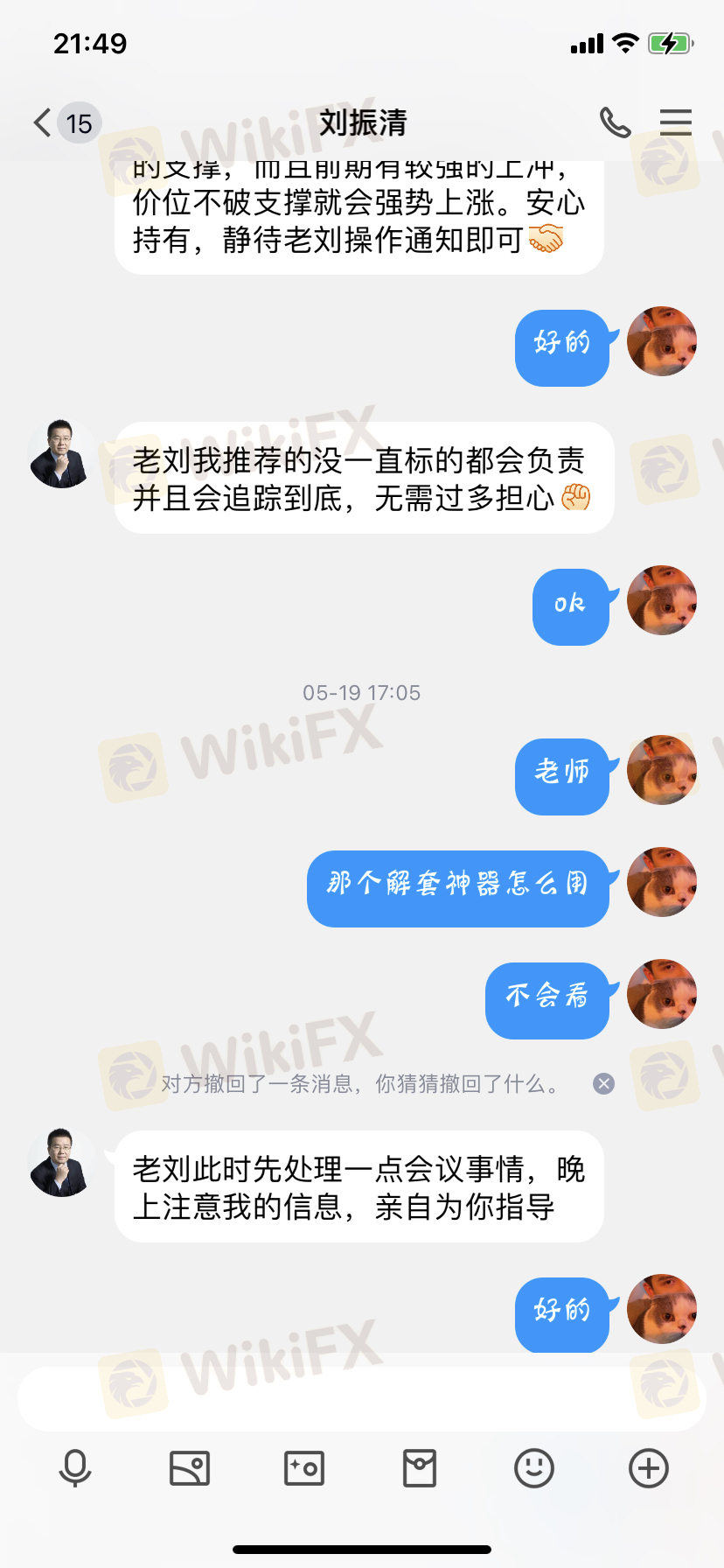The width and height of the screenshot is (724, 1568).
Task: Dismiss the recalled-message notice
Action: tap(603, 1083)
